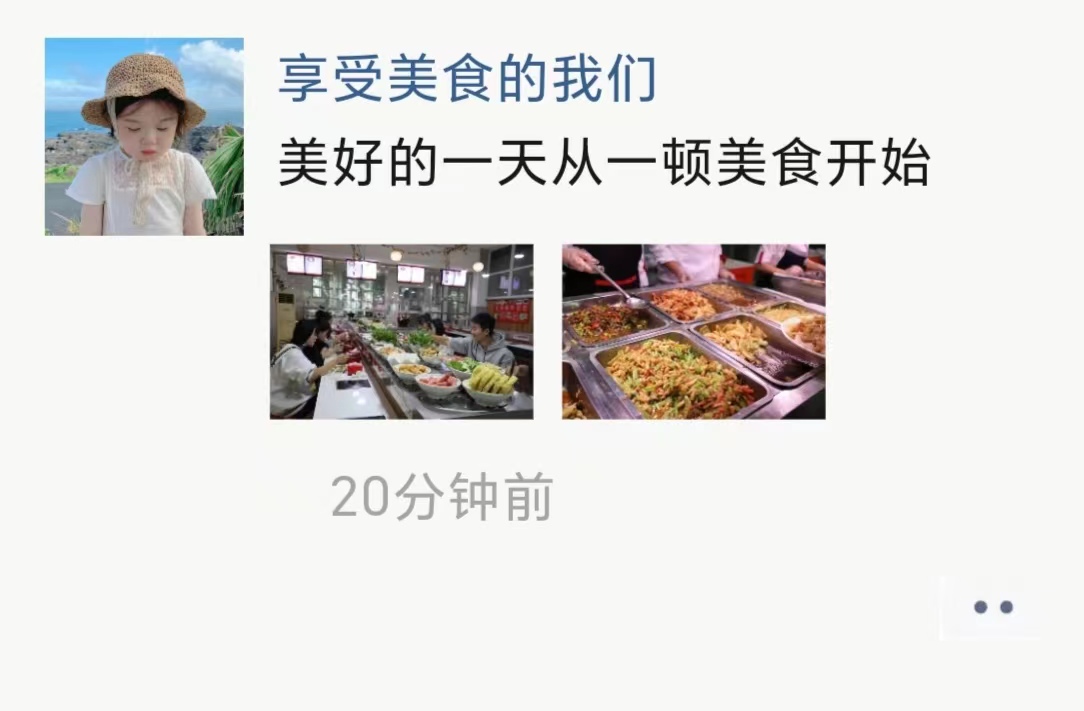View the cafeteria buffet line photo
This screenshot has height=711, width=1084.
[401, 331]
